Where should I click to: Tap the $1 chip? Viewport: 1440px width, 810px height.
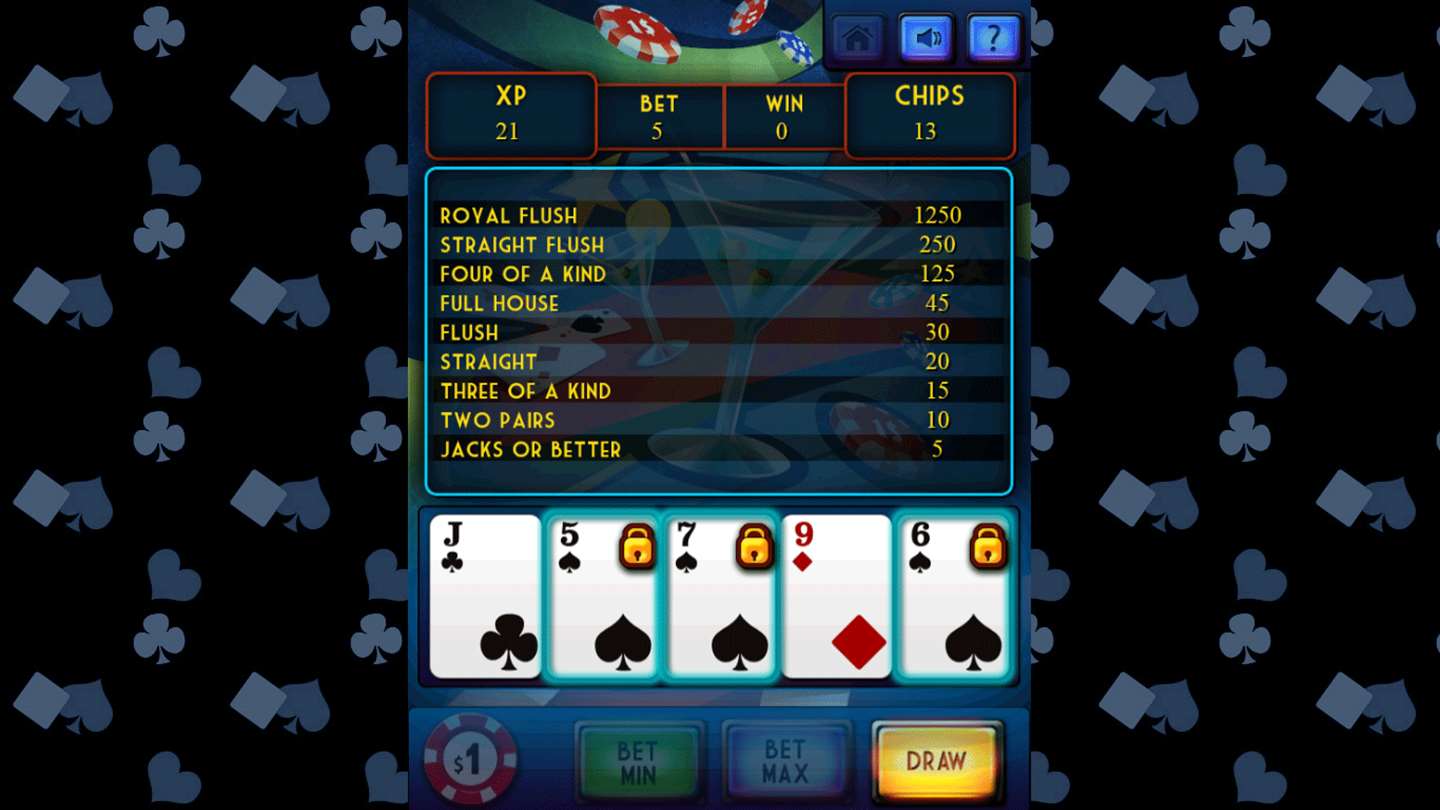click(470, 761)
